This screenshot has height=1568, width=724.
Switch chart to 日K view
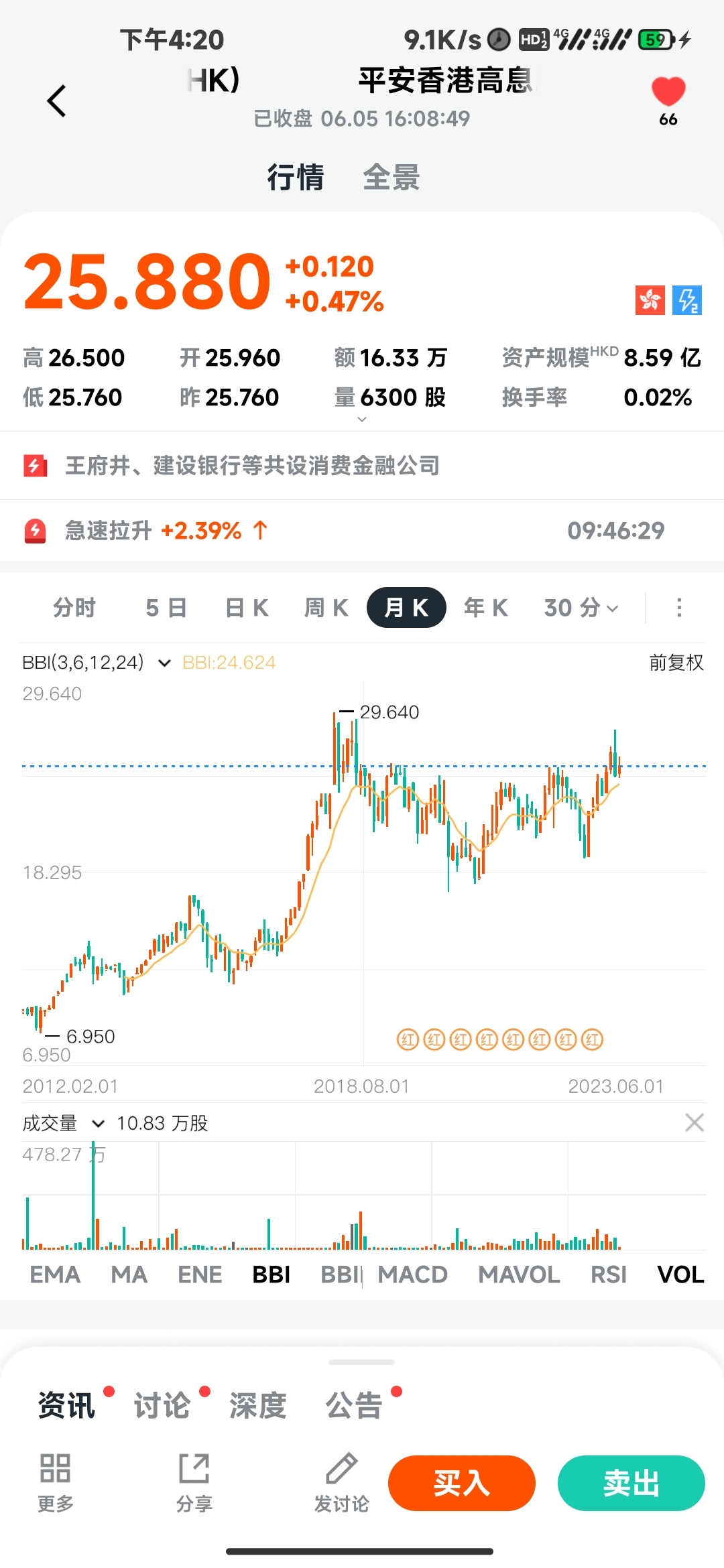pos(247,608)
